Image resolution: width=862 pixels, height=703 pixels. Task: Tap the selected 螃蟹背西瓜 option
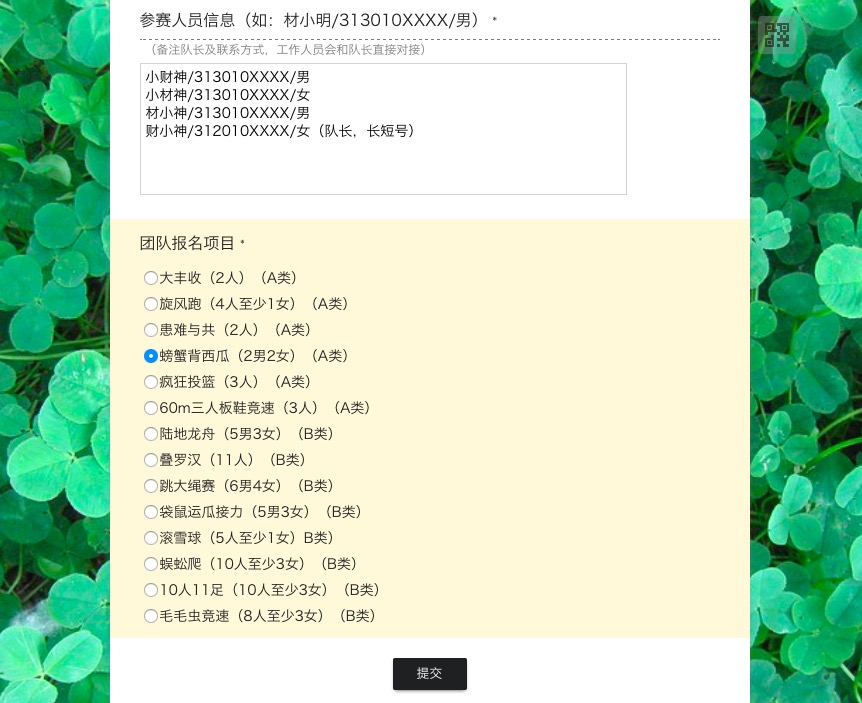pyautogui.click(x=151, y=356)
